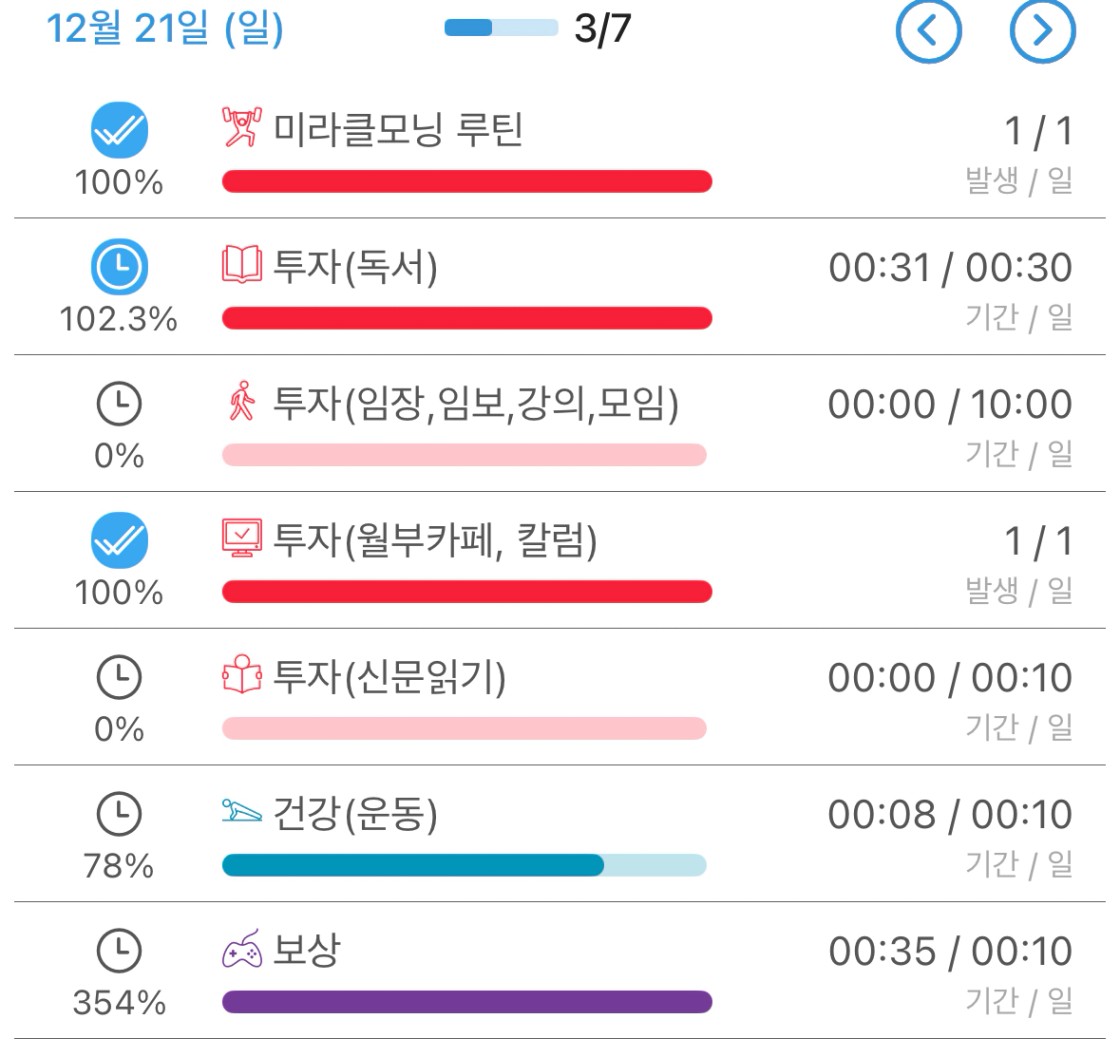1120x1057 pixels.
Task: Open the 투자(월부카페, 칼럼) habit
Action: coord(434,541)
